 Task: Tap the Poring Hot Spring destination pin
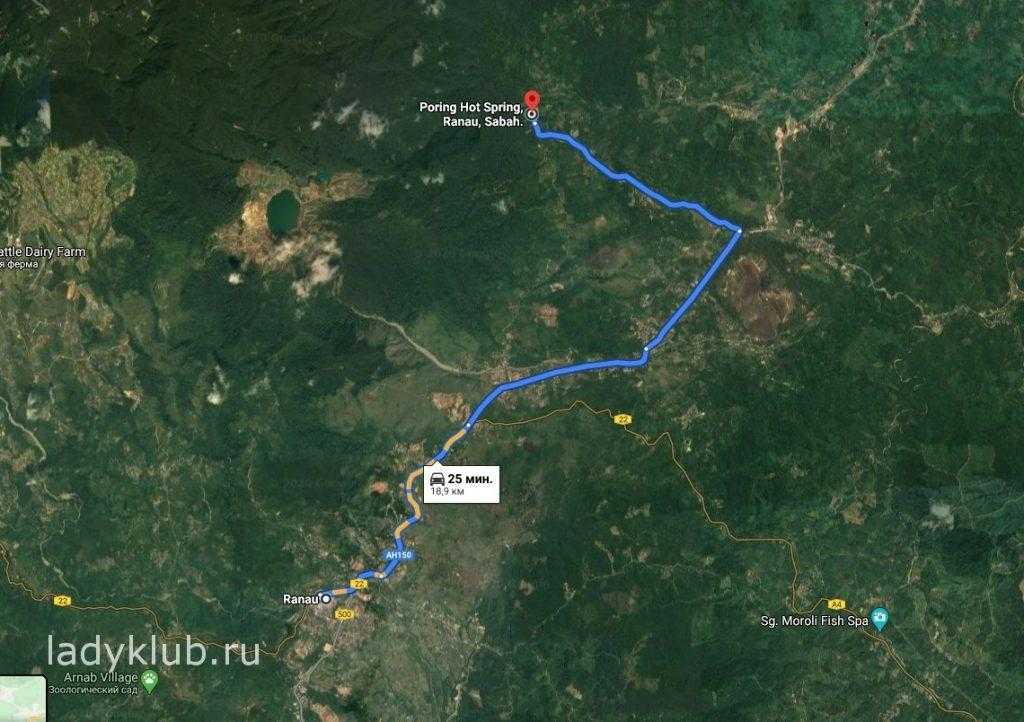pos(531,99)
